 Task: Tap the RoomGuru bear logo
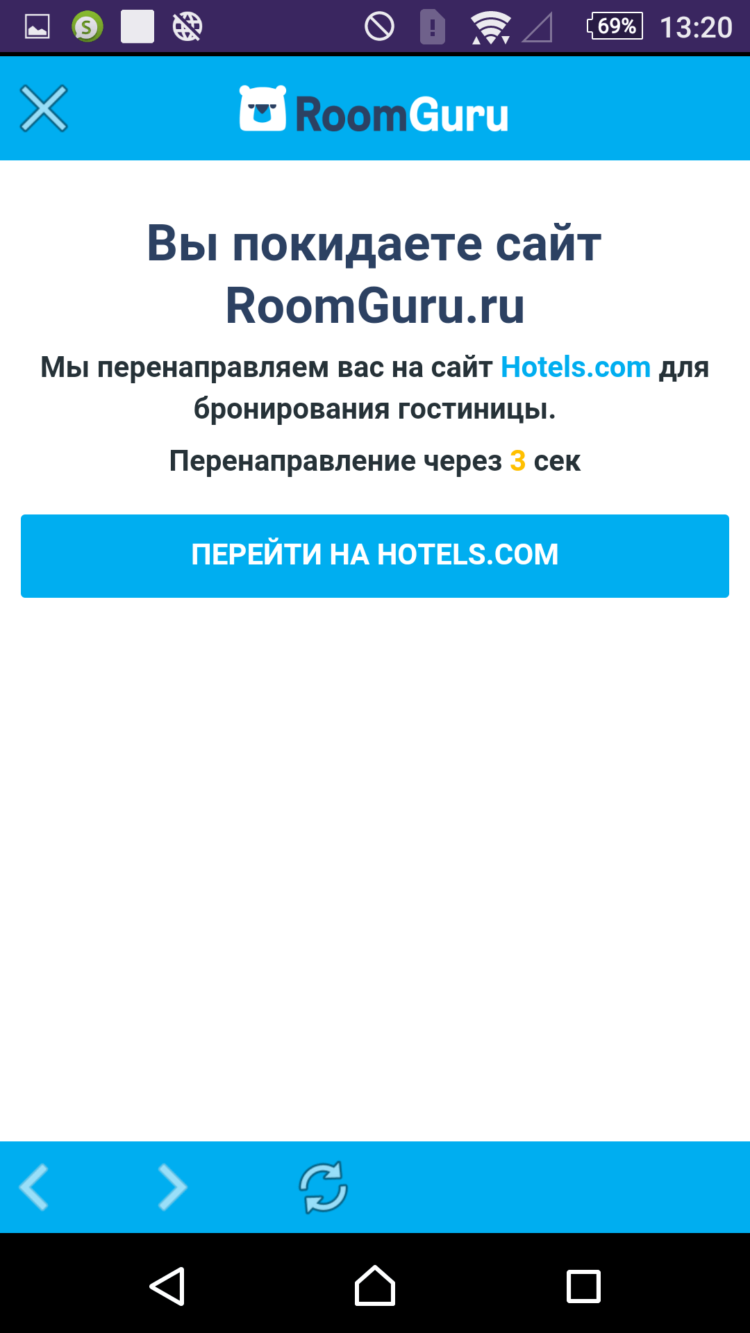click(x=260, y=108)
